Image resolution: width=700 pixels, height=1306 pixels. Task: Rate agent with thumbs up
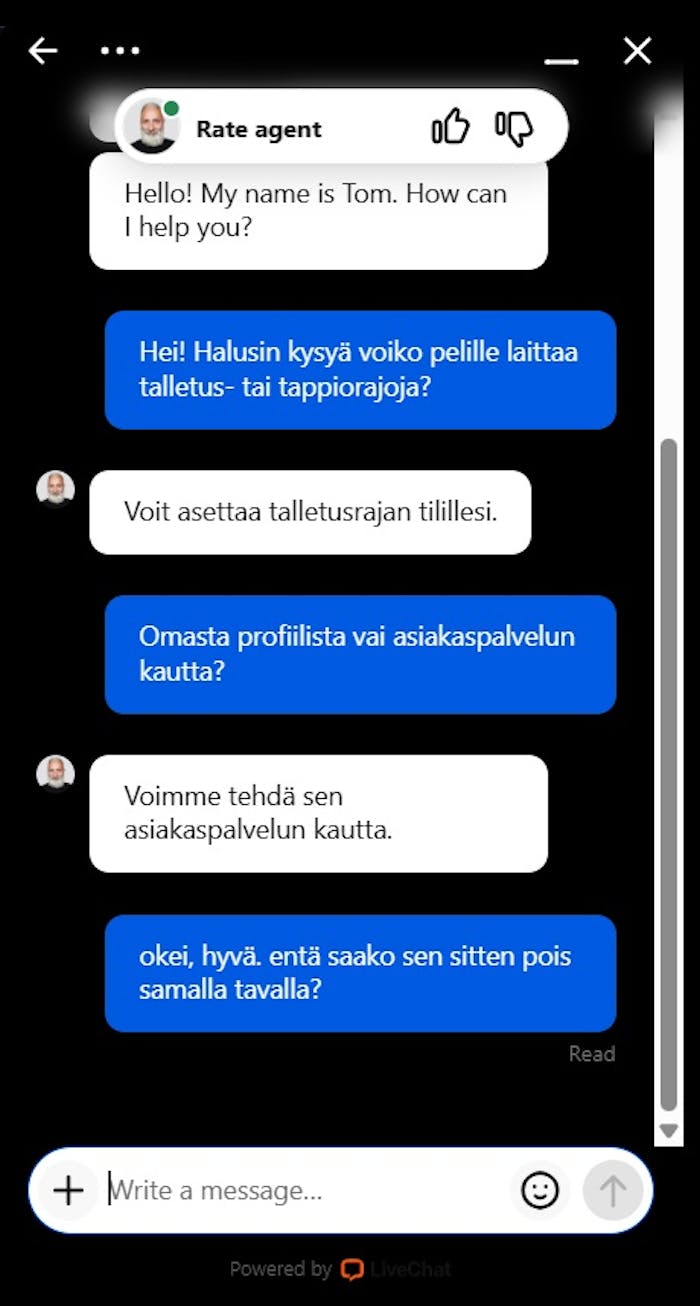pos(450,127)
